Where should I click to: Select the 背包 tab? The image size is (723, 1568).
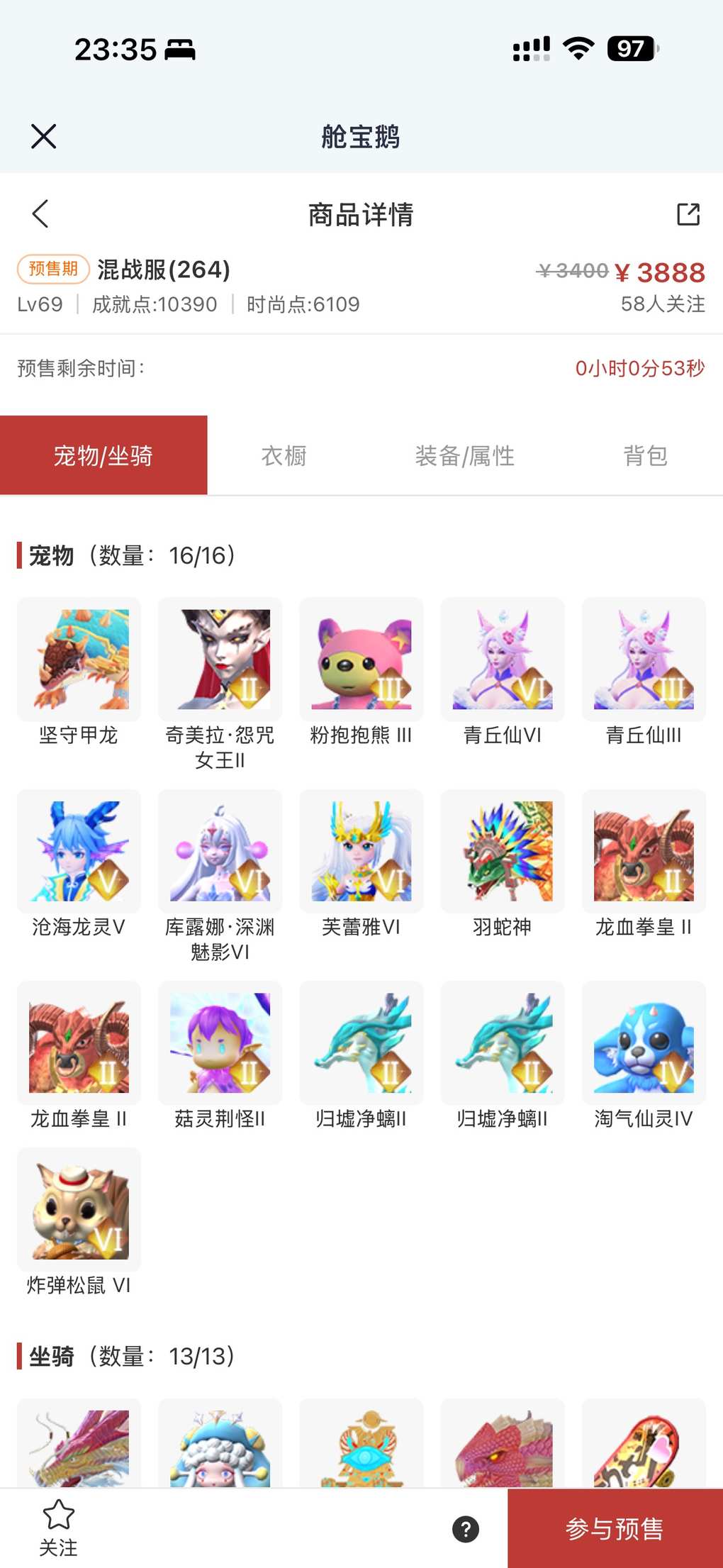click(645, 455)
